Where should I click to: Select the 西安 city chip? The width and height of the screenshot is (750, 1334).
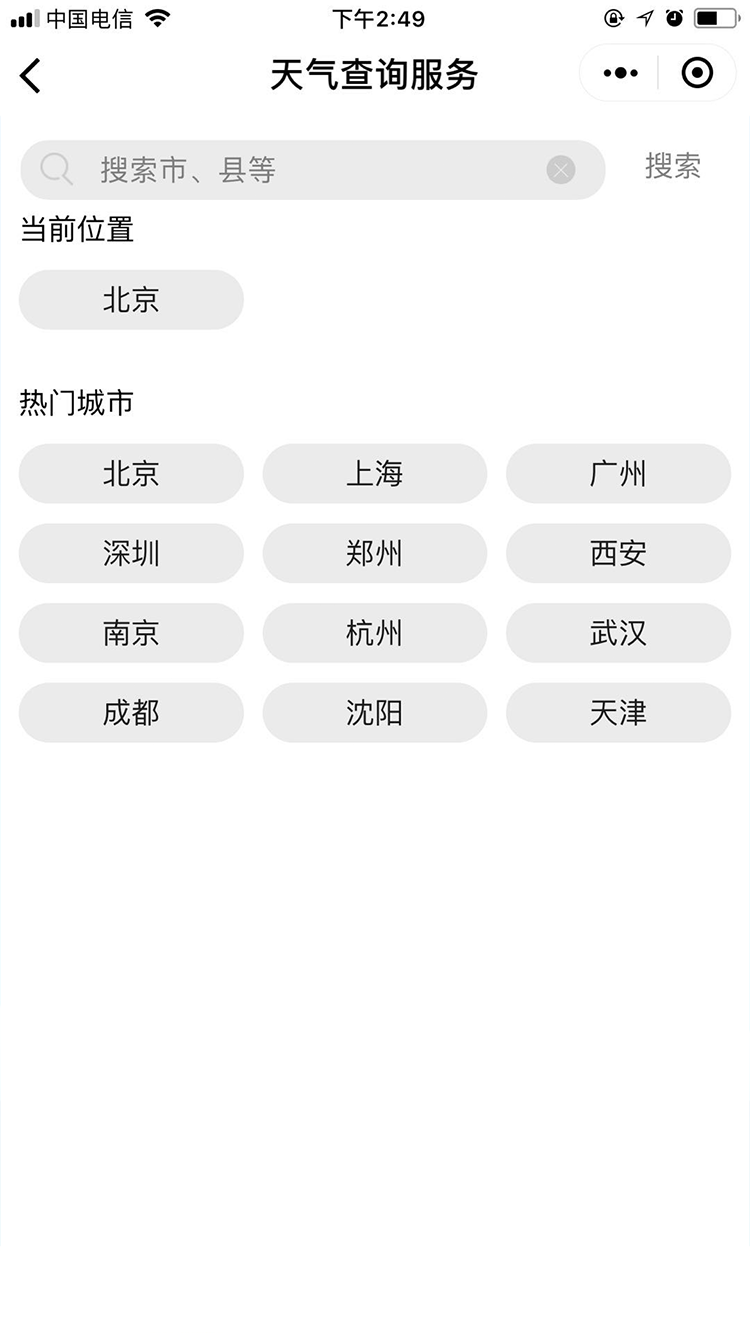(618, 553)
